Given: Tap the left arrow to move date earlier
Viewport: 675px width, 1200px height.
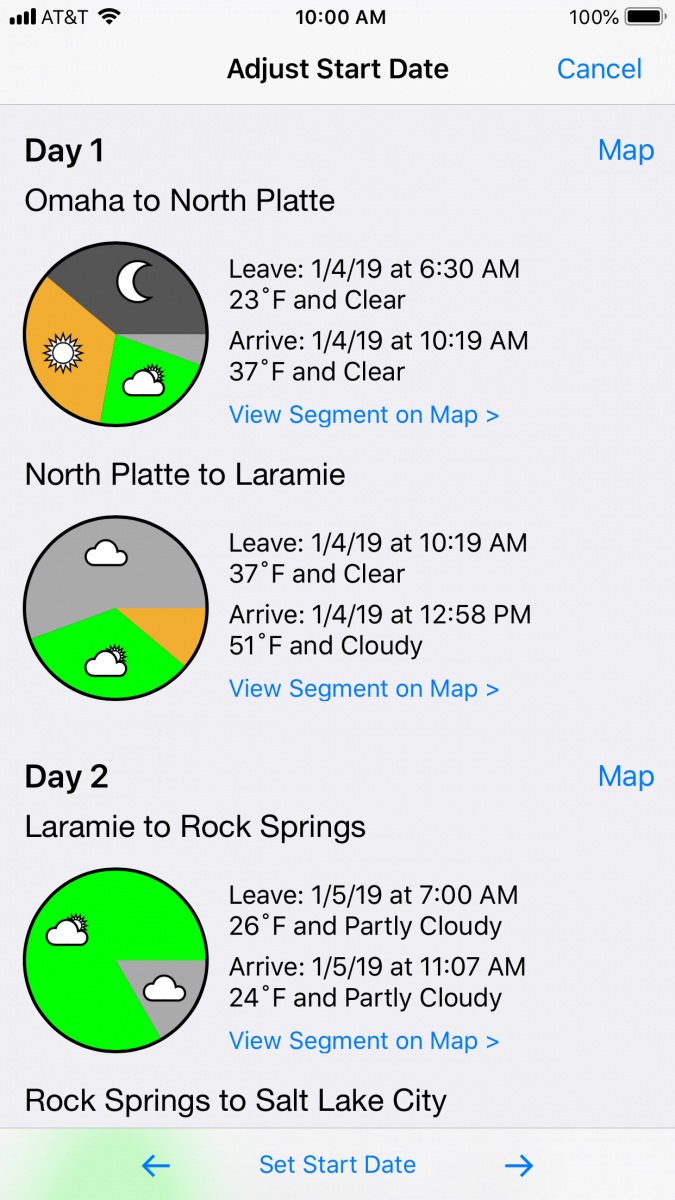Looking at the screenshot, I should 156,1165.
